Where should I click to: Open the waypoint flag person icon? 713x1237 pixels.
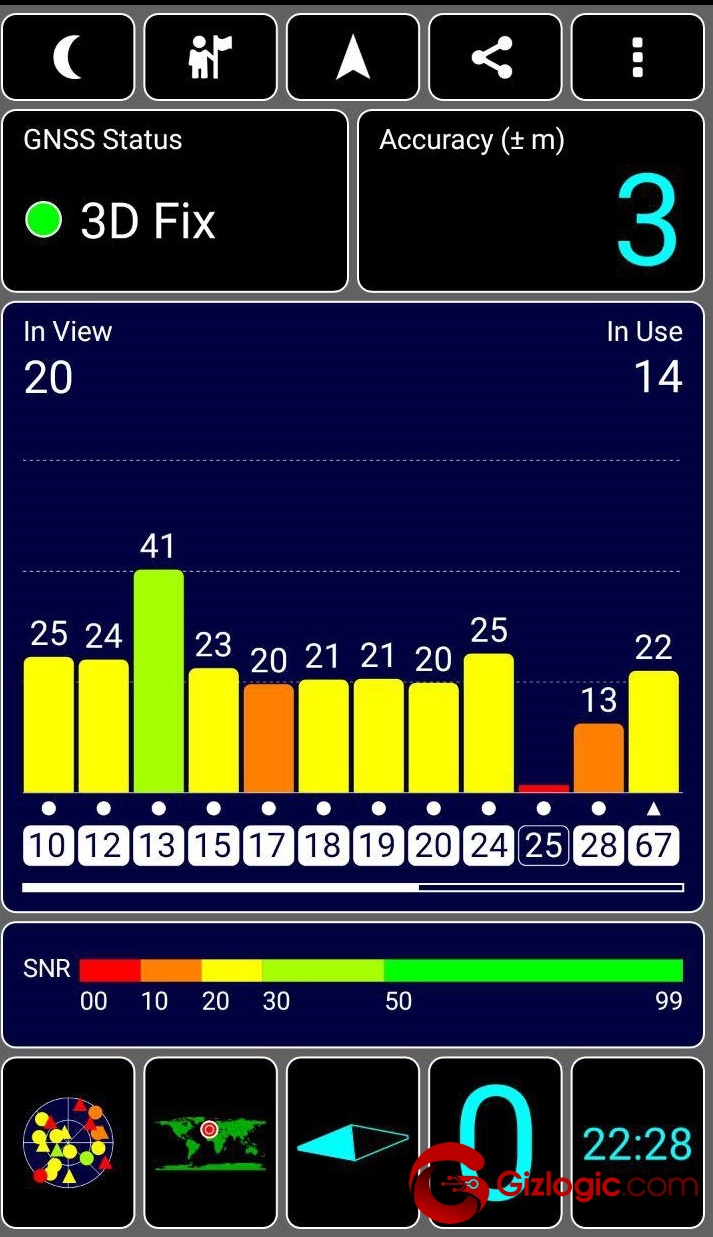210,57
